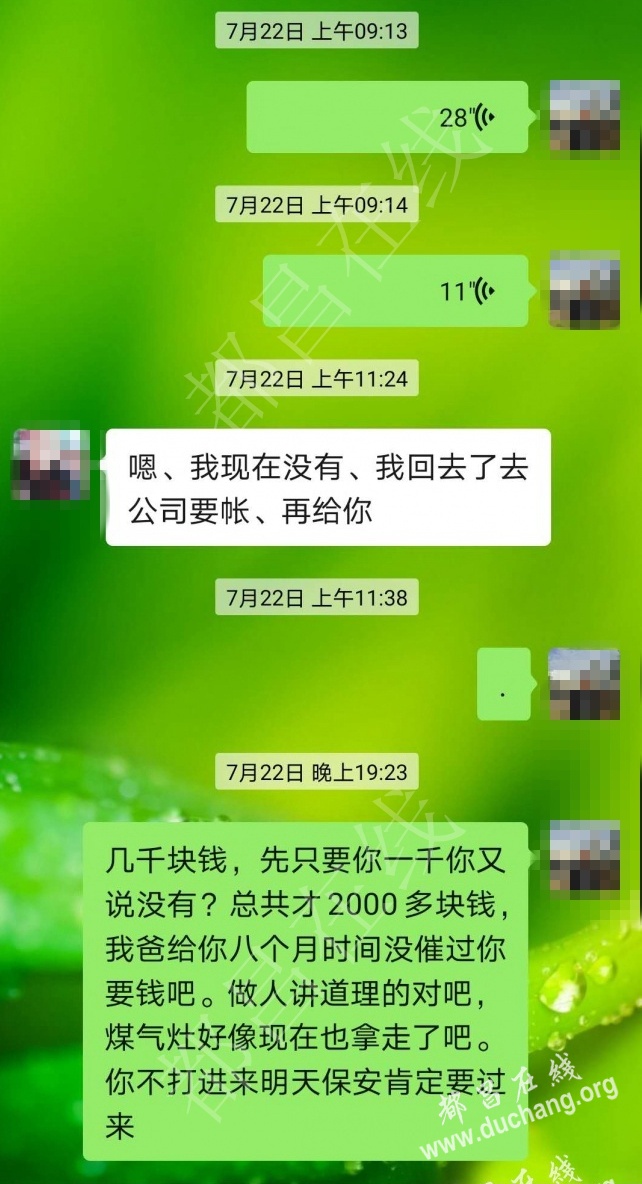
Task: Open sender avatar next to 28" voice message
Action: pos(585,117)
